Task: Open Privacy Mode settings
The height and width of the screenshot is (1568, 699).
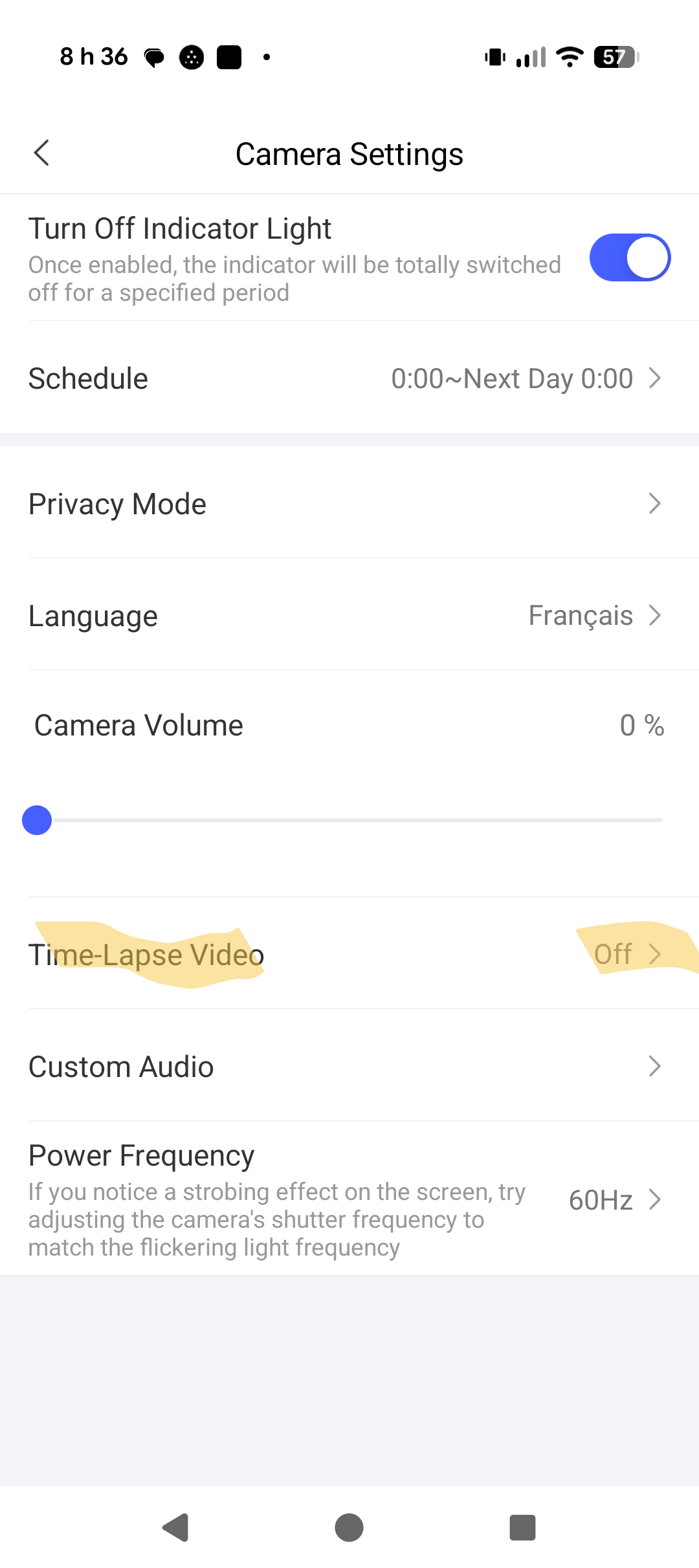Action: [349, 504]
